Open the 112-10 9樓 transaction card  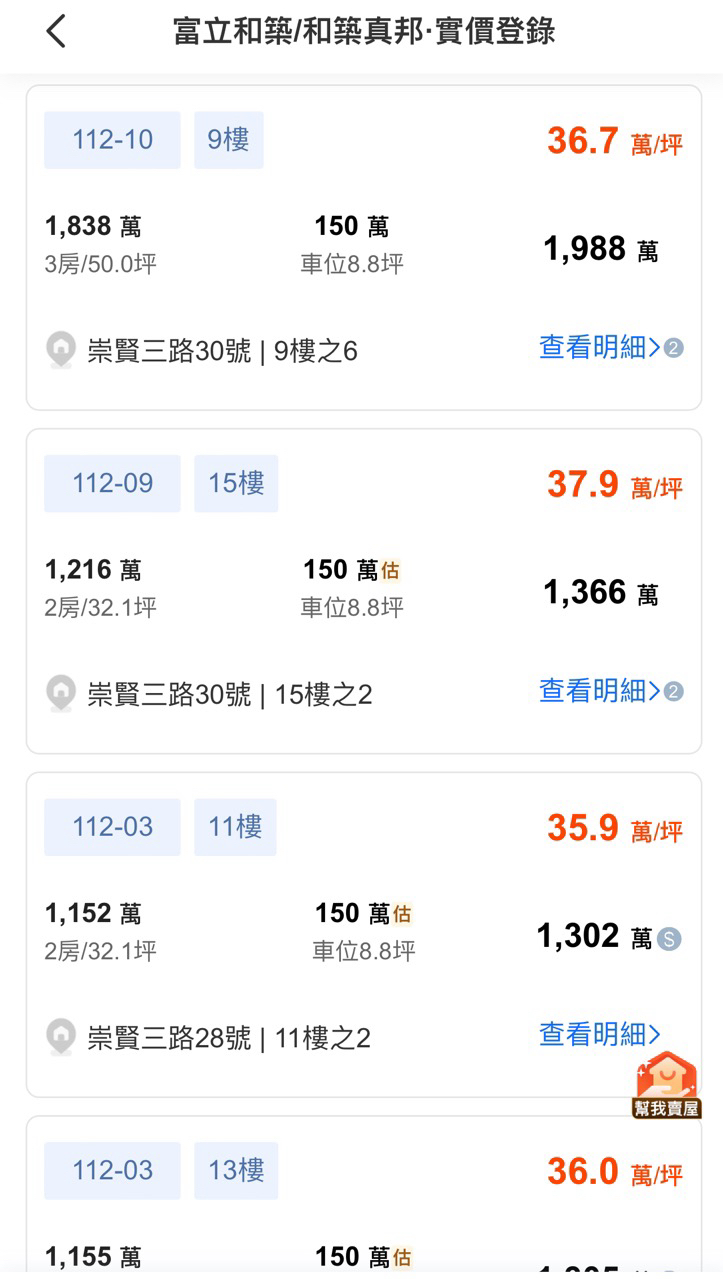pyautogui.click(x=364, y=248)
